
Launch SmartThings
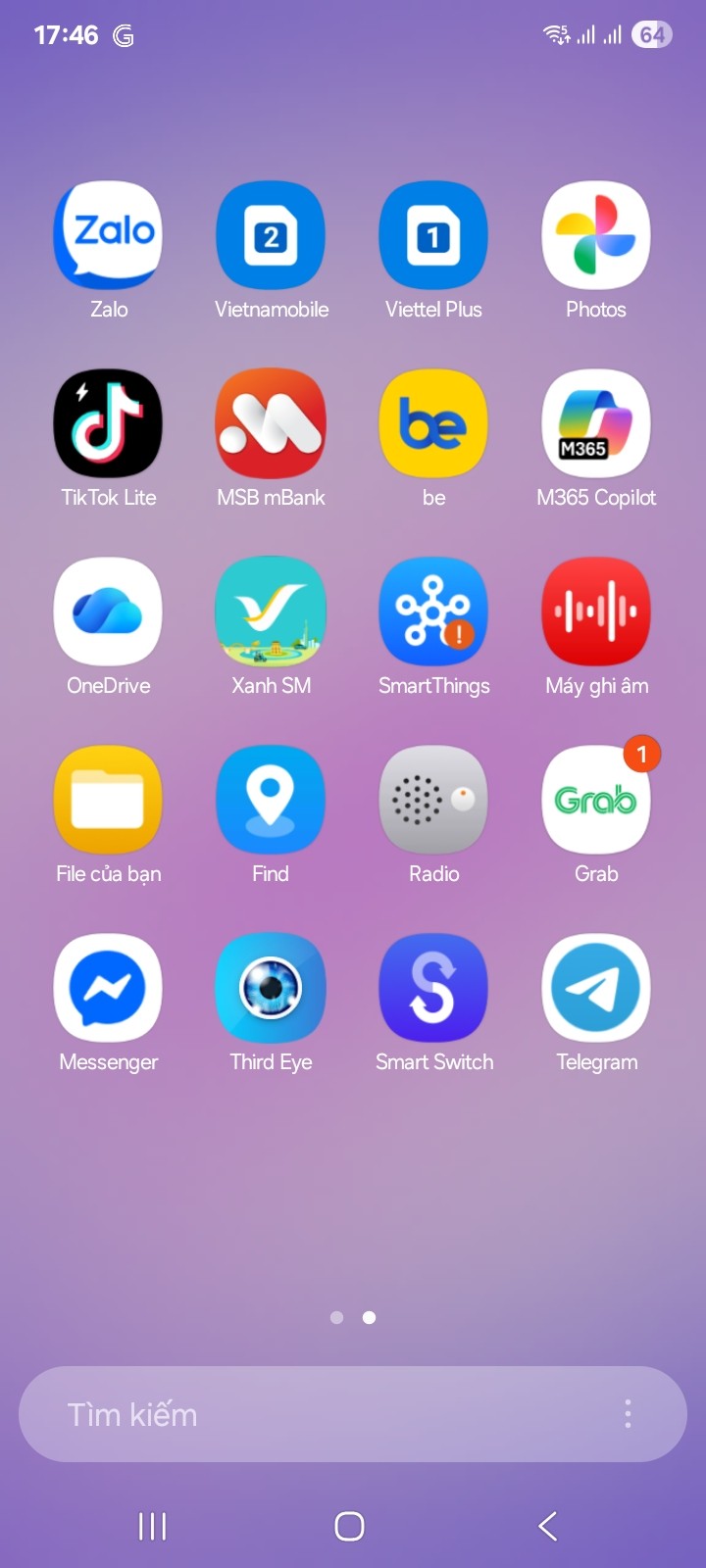pyautogui.click(x=433, y=612)
